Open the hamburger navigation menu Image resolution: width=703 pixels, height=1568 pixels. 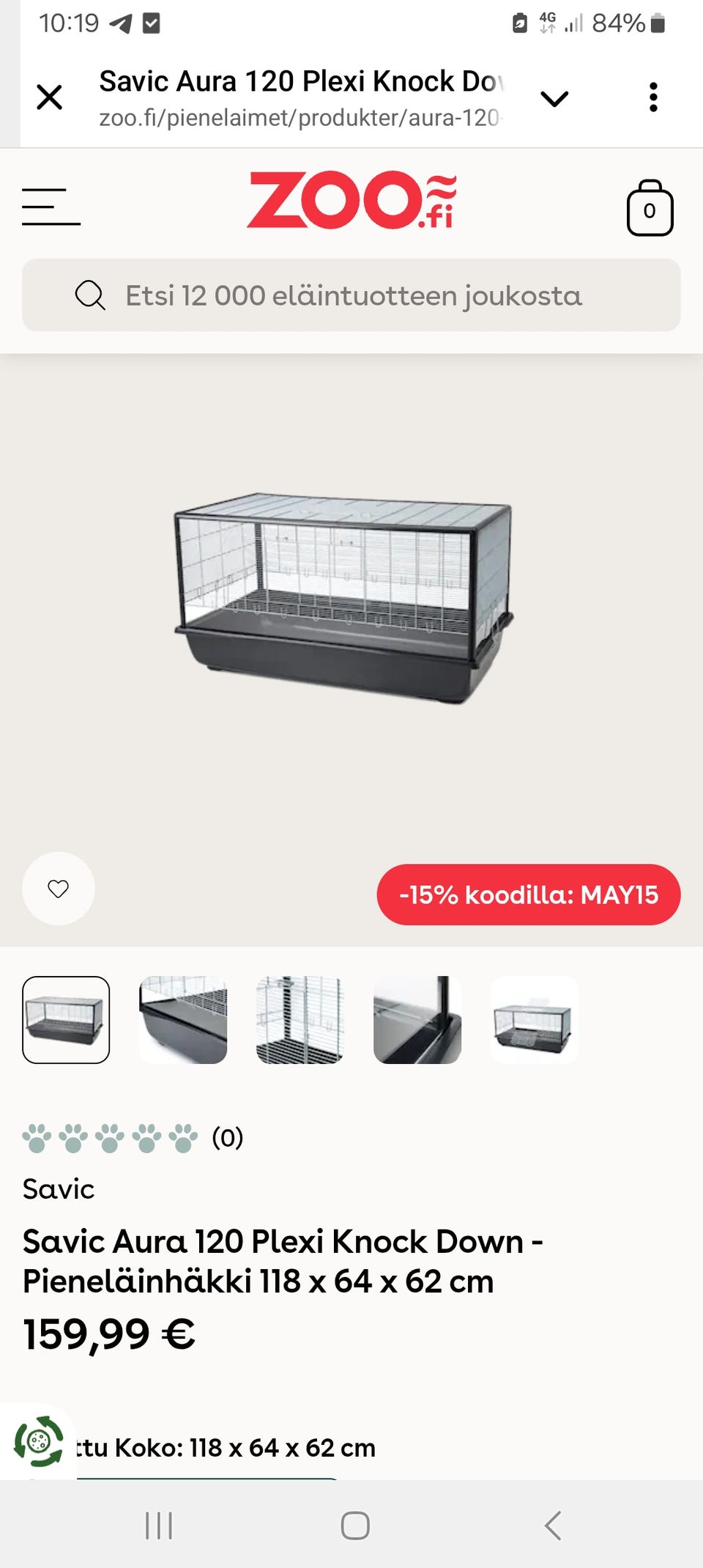[x=51, y=206]
